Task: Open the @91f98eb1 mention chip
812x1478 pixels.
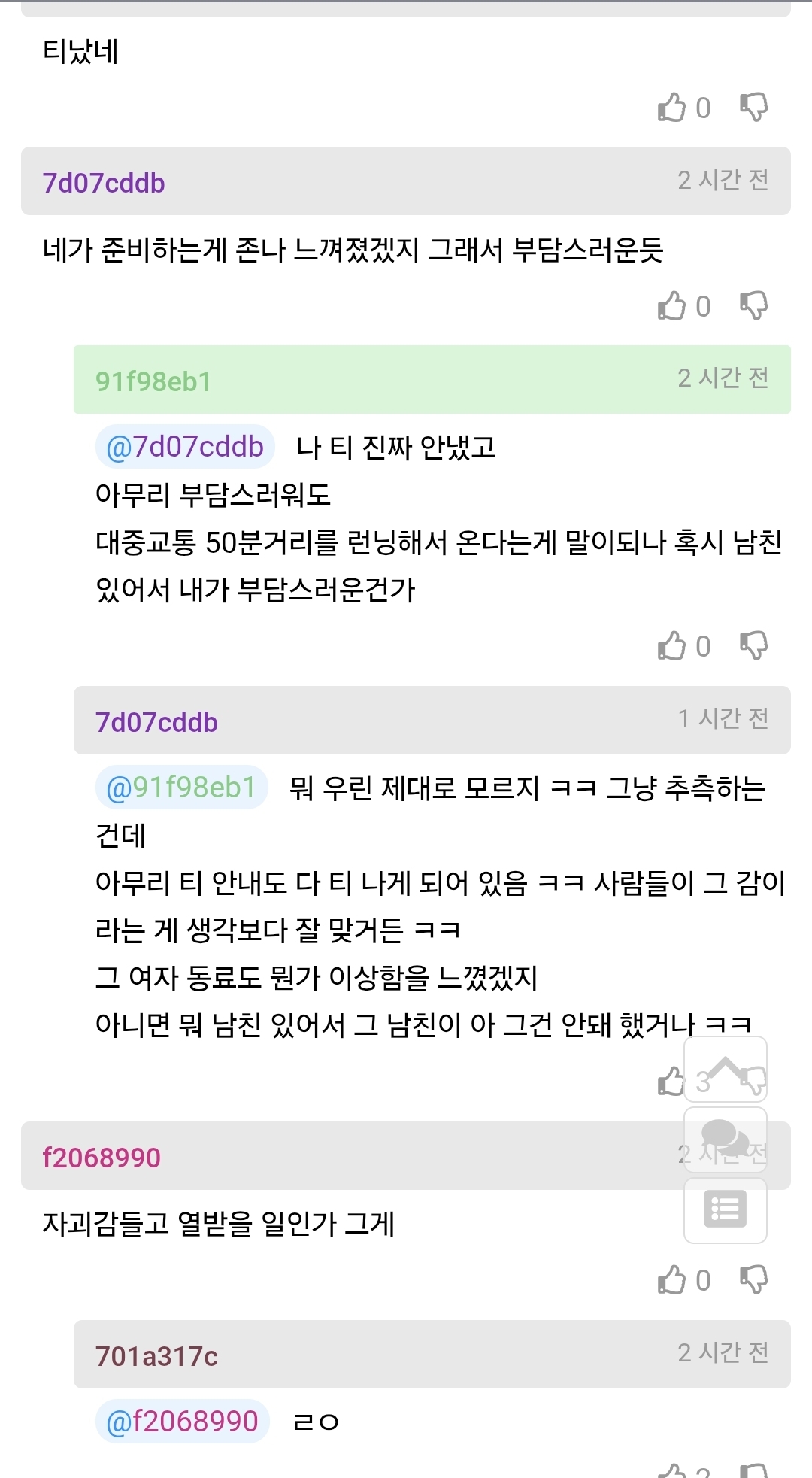Action: coord(182,788)
